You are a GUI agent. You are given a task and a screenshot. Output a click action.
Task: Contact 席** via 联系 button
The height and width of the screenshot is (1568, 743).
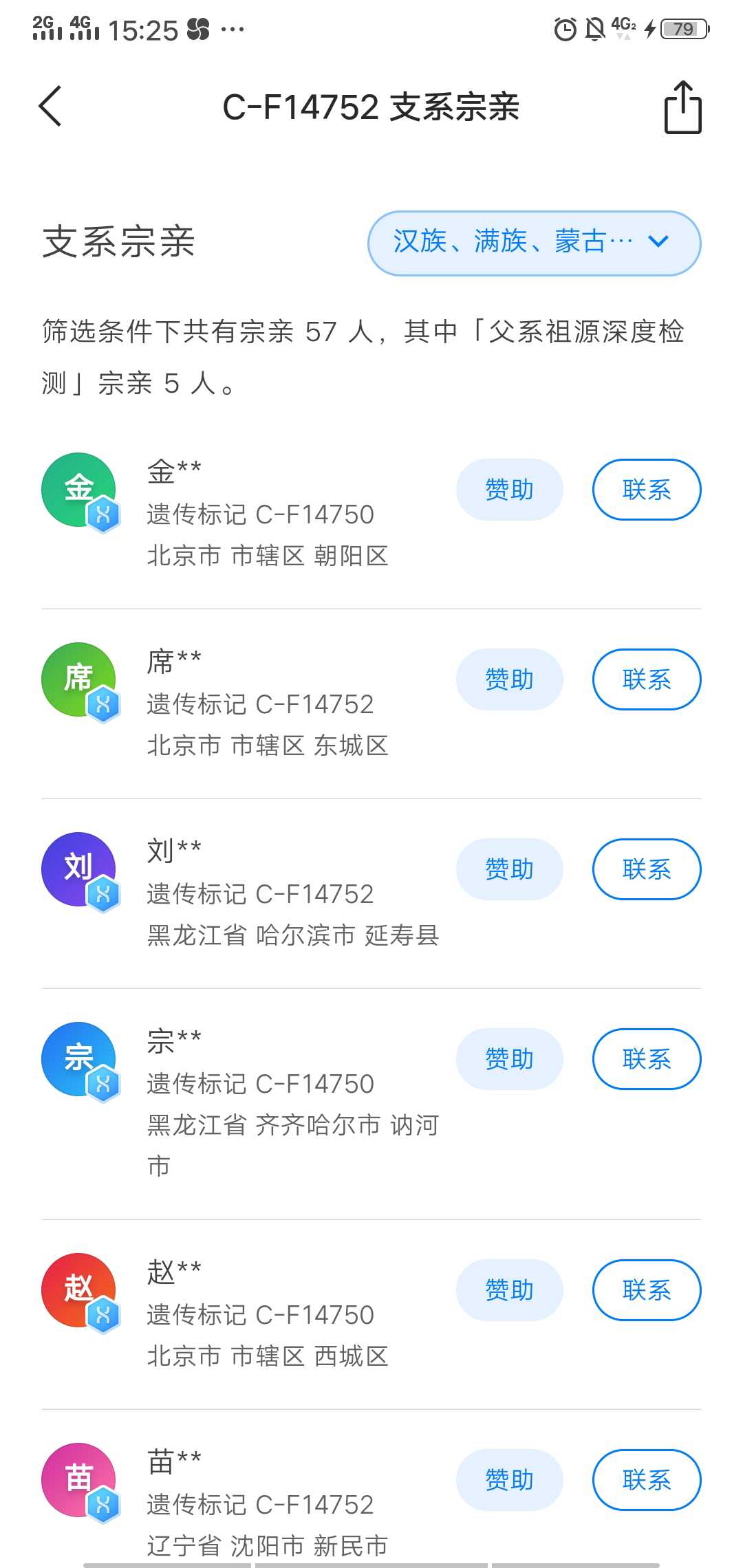click(x=647, y=679)
